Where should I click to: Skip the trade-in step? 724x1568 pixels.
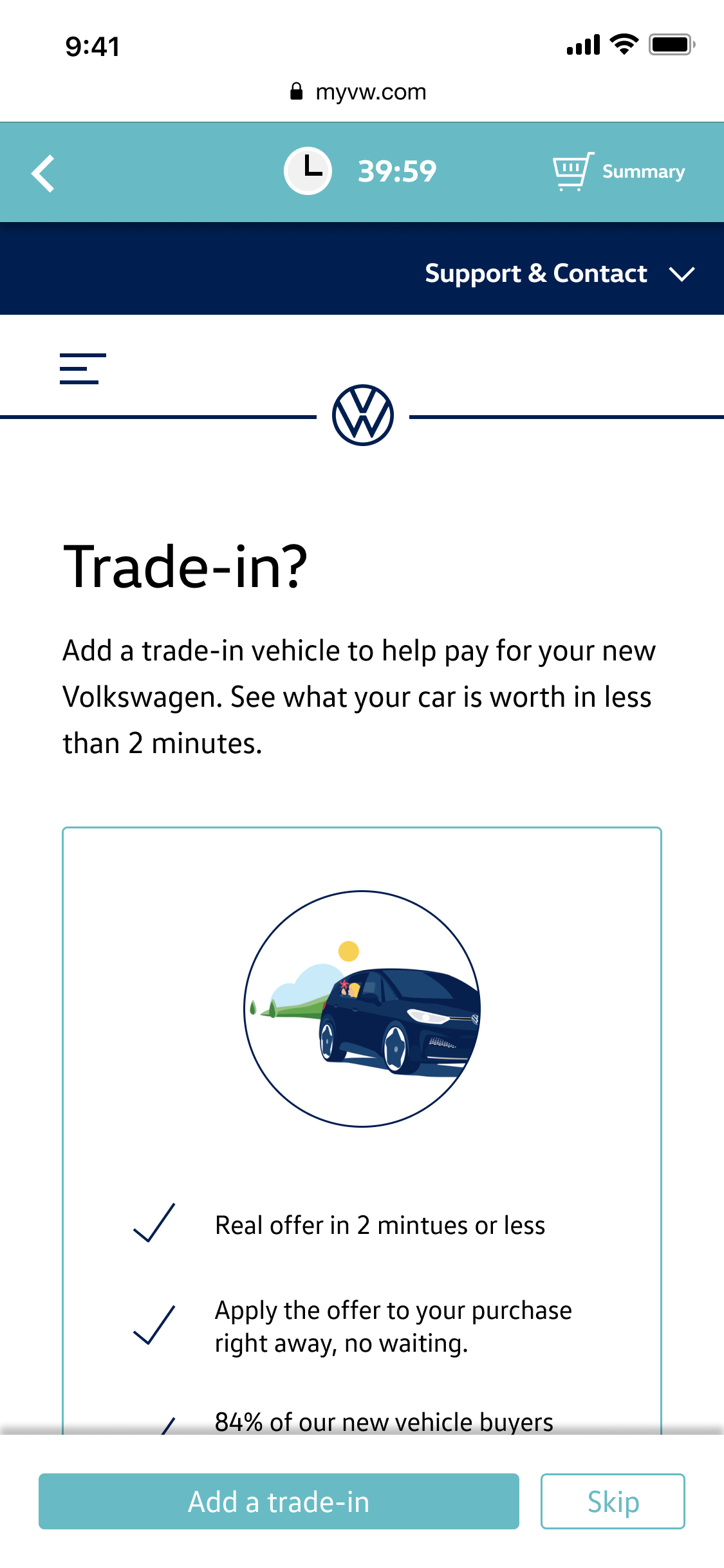coord(613,1501)
